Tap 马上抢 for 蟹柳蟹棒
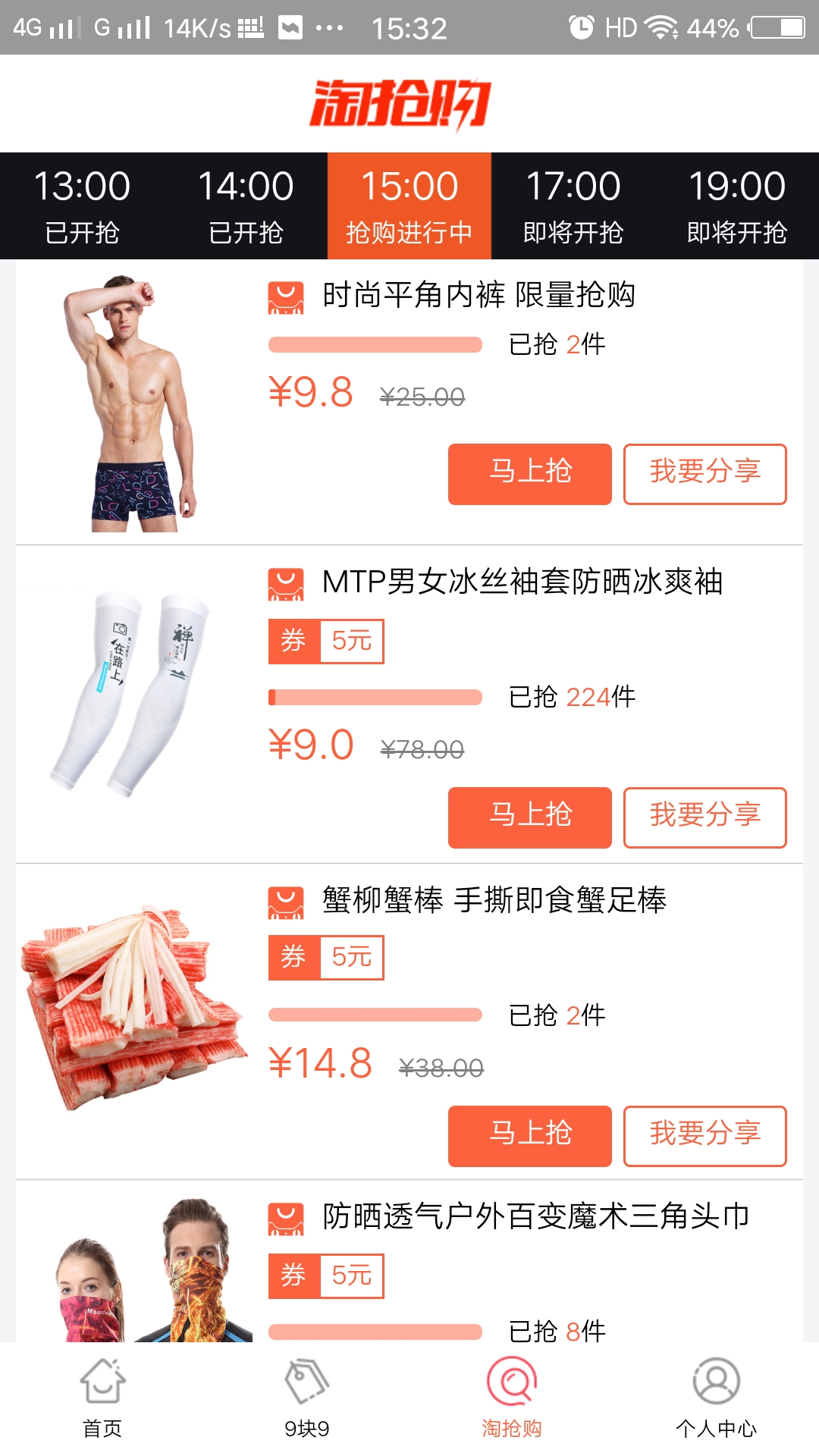 tap(530, 1136)
